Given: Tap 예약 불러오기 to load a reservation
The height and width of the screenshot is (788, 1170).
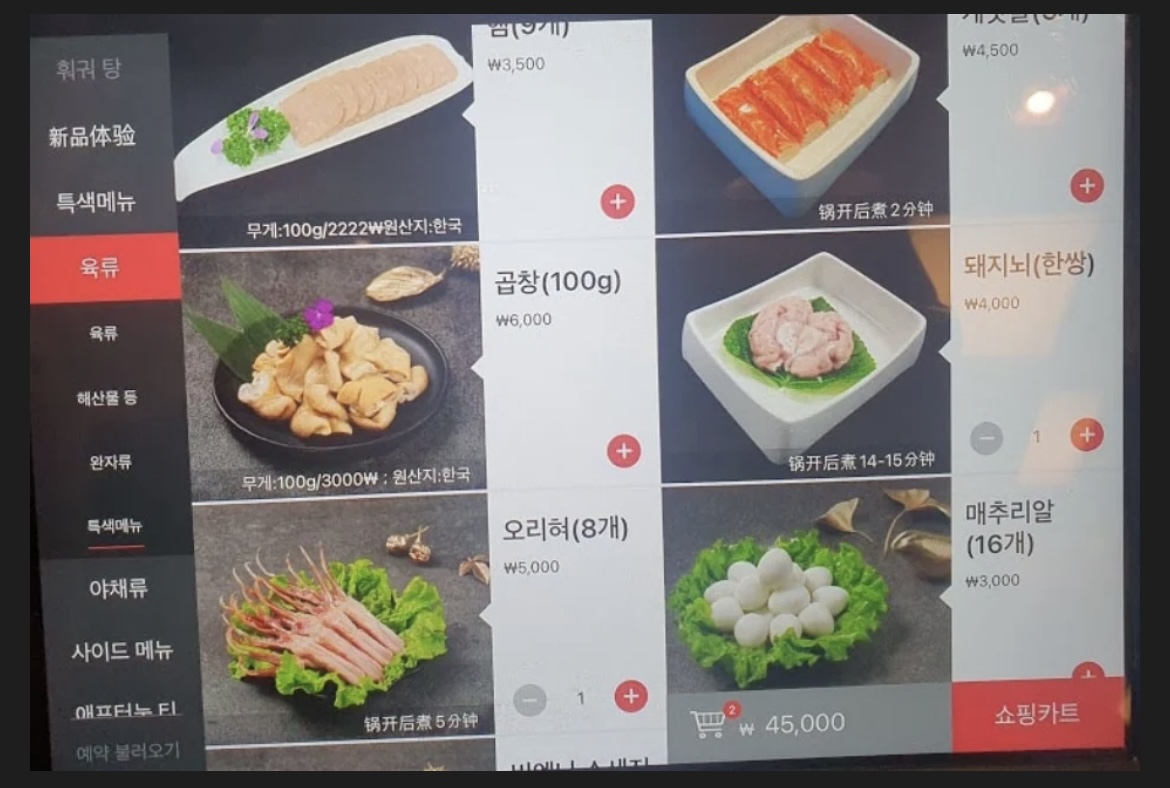Looking at the screenshot, I should [x=128, y=751].
